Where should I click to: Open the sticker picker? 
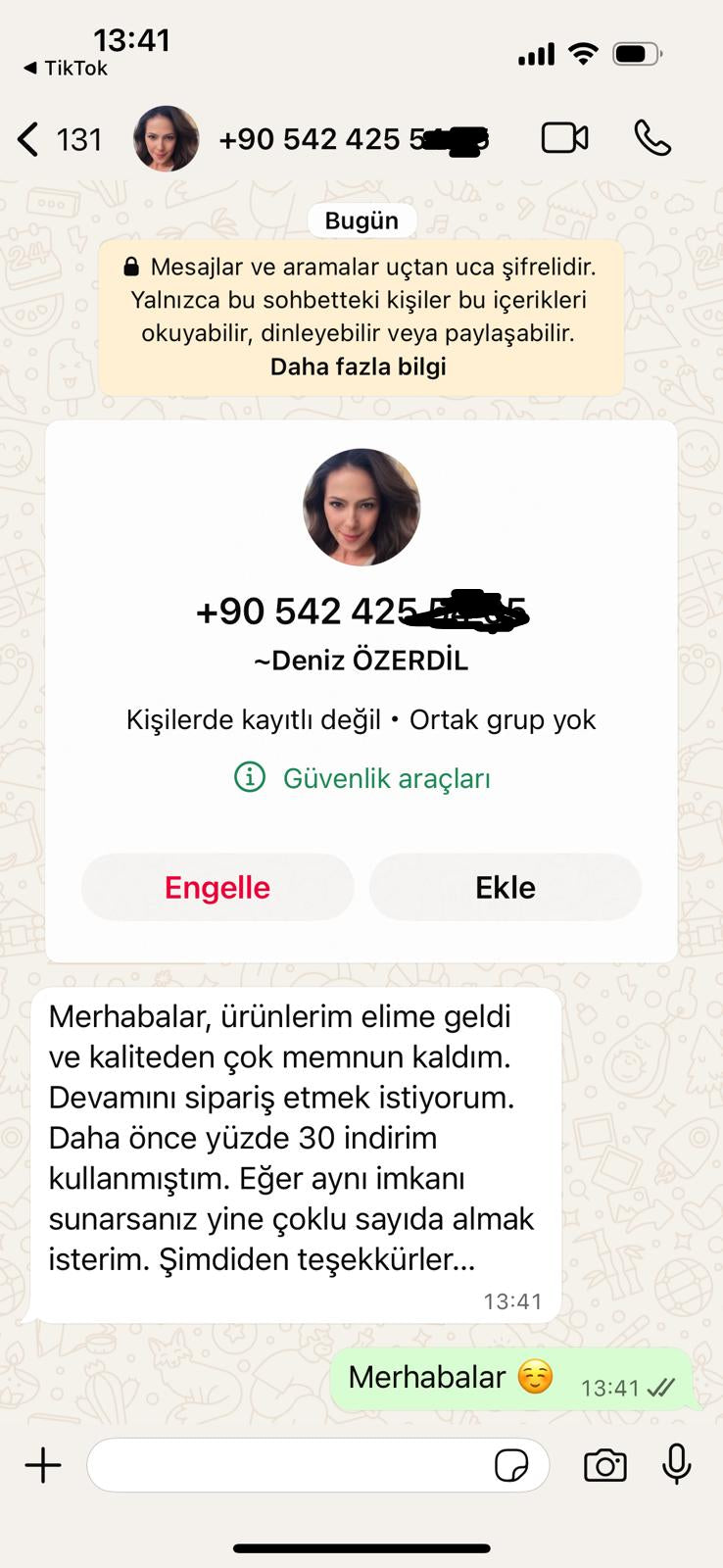coord(511,1466)
